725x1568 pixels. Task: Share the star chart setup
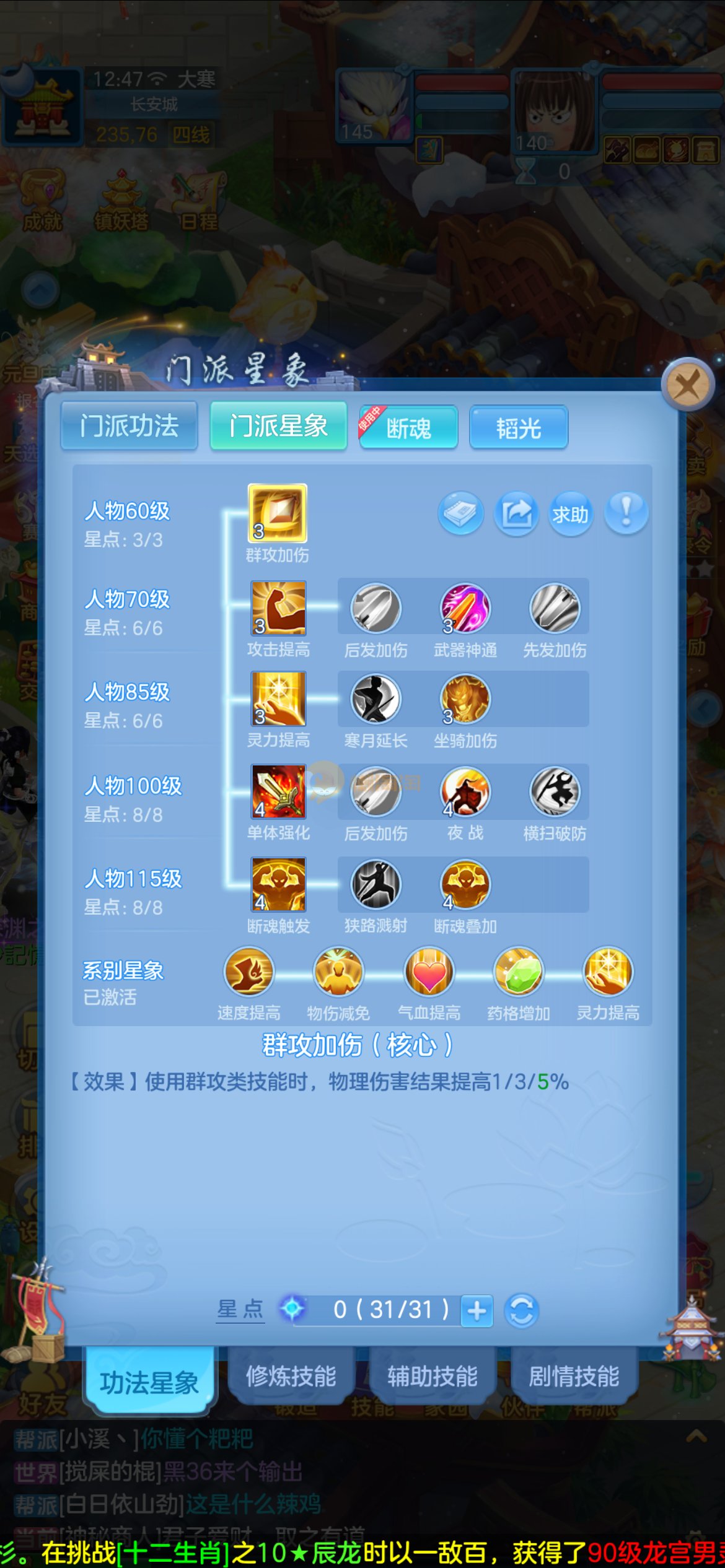516,513
